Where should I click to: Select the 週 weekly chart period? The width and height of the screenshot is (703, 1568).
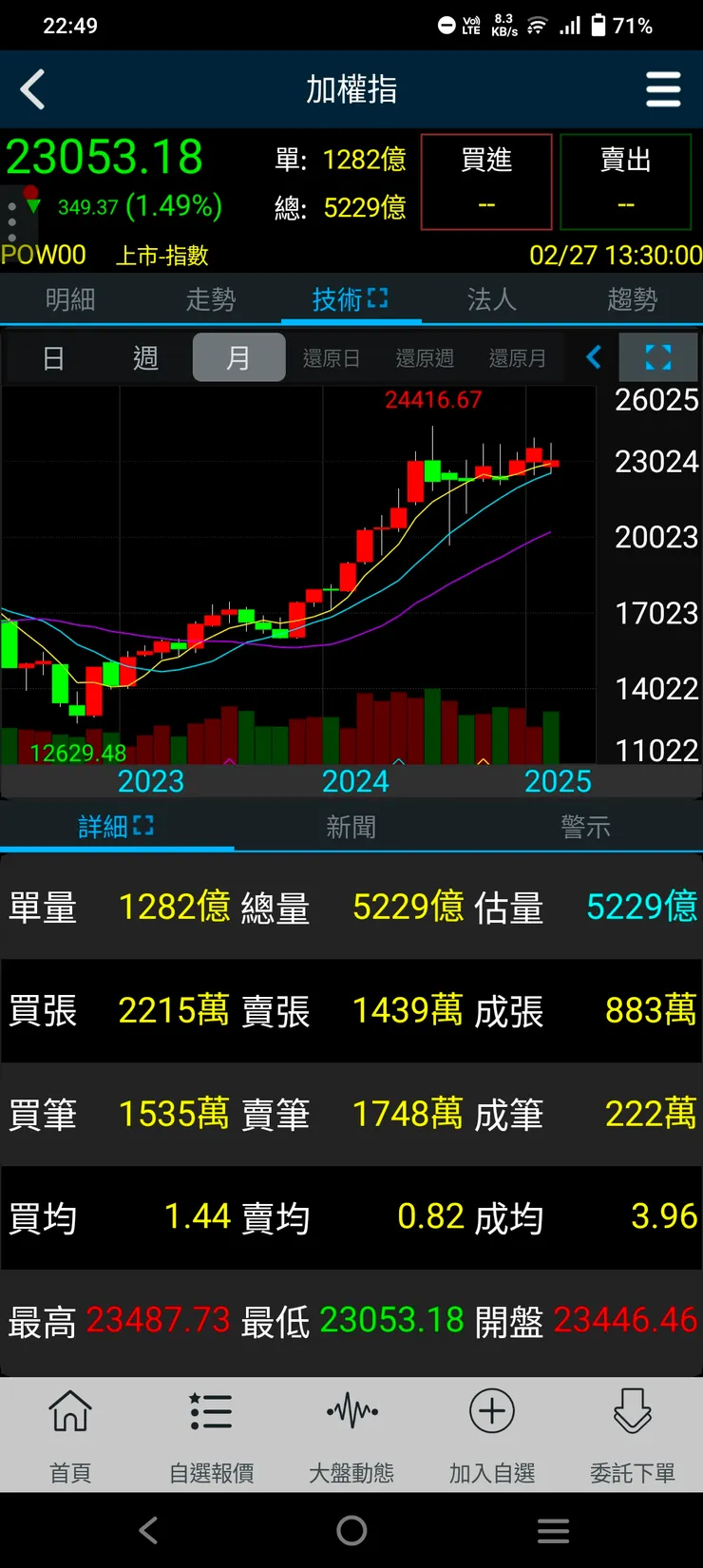tap(145, 358)
